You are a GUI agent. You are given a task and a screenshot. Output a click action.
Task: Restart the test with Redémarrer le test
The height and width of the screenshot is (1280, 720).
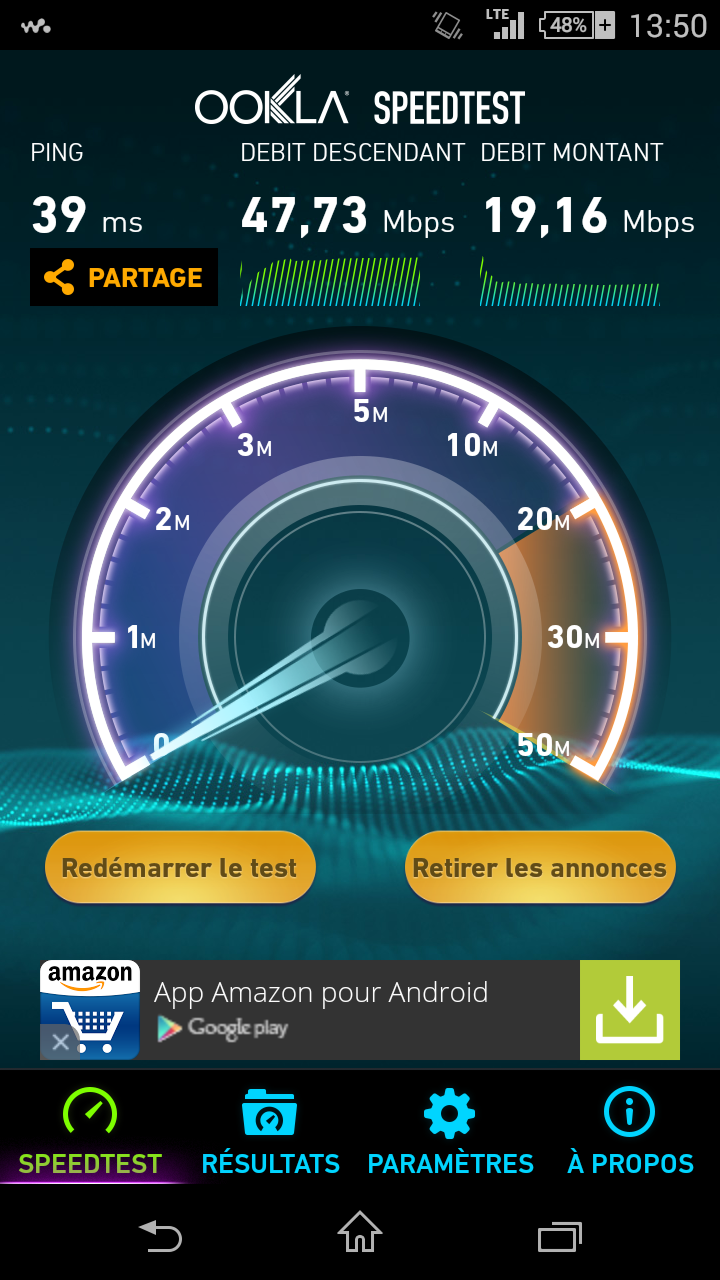[x=180, y=867]
